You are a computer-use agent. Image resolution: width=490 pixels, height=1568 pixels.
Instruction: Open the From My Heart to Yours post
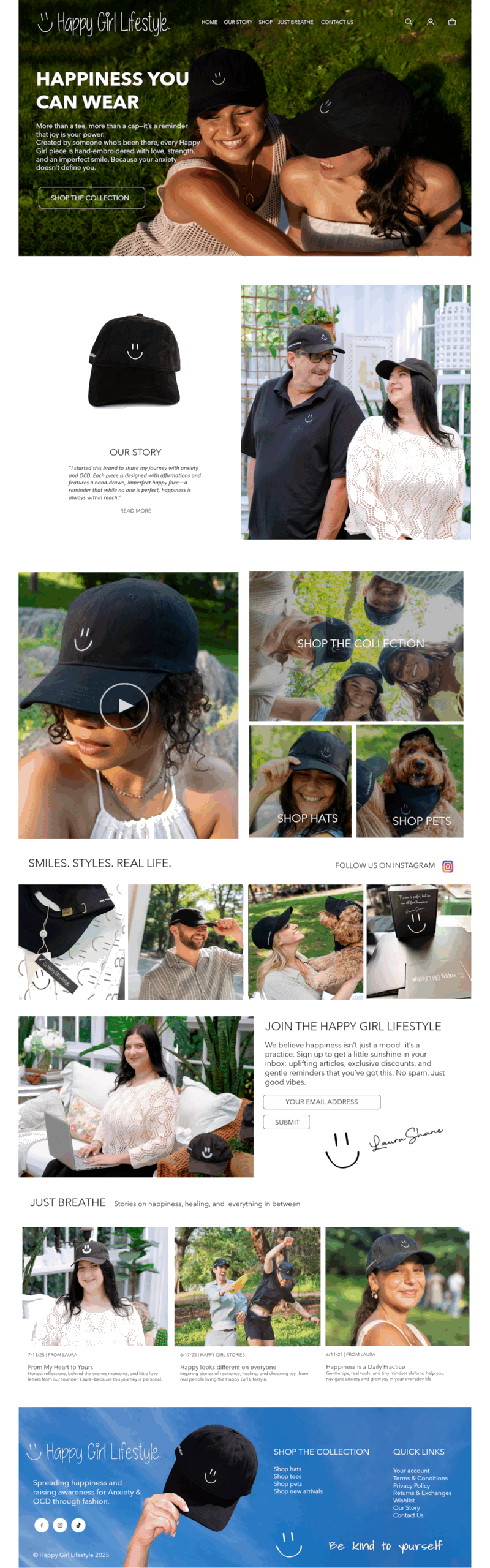(61, 1366)
